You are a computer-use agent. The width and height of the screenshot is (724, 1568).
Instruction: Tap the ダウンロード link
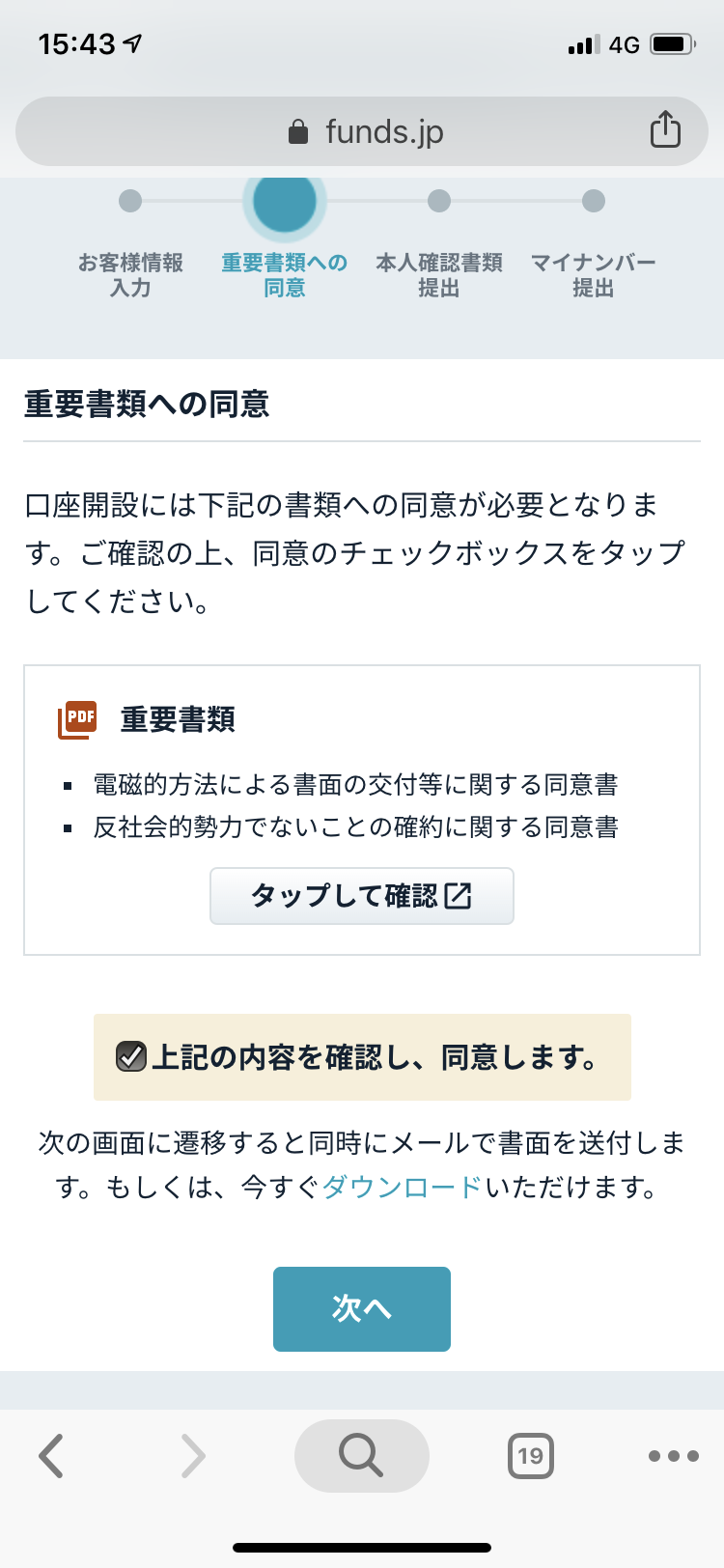[x=402, y=1187]
